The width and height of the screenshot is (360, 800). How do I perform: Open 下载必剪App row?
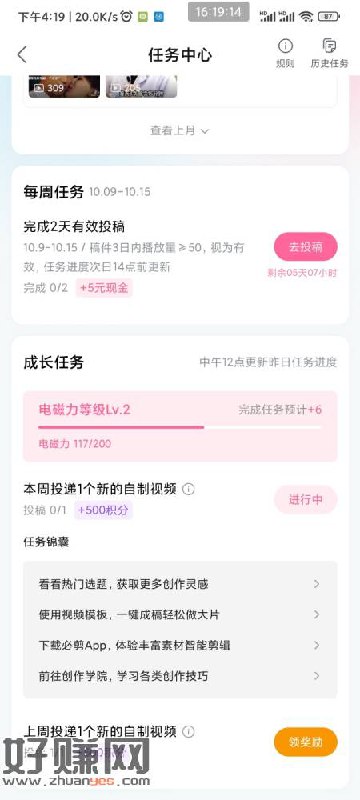[x=180, y=645]
